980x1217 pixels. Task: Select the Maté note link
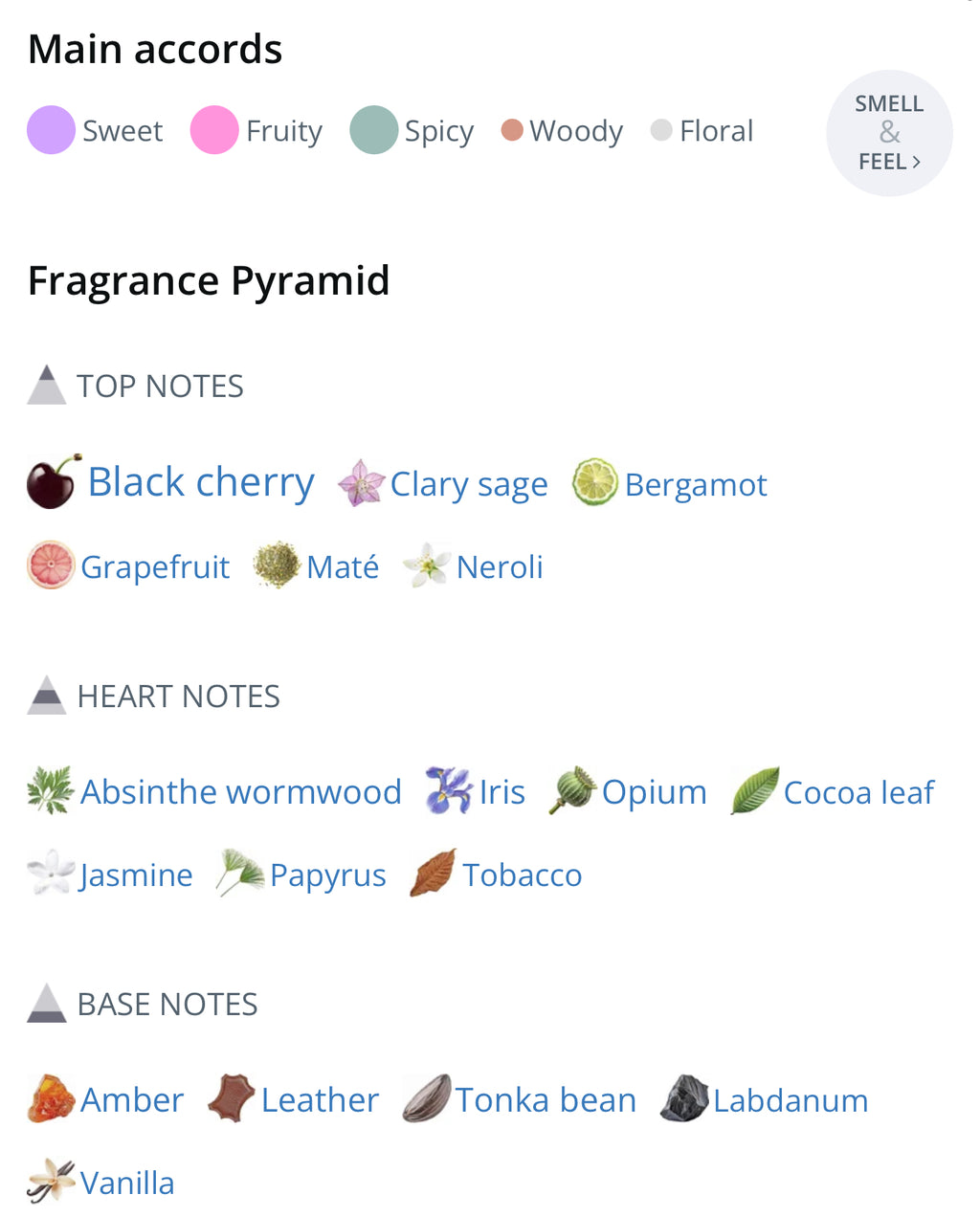(x=342, y=567)
